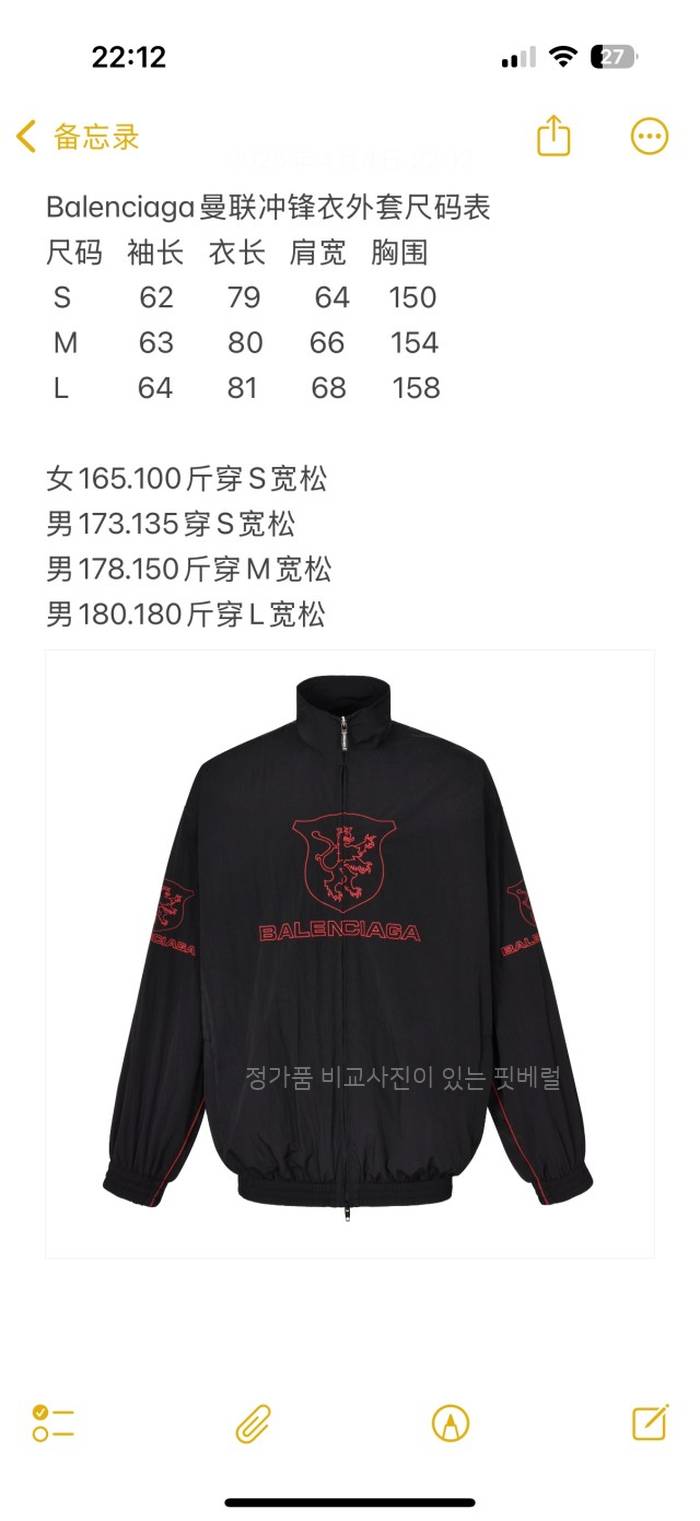Open the markup pen tool
The width and height of the screenshot is (700, 1521).
coord(450,1422)
